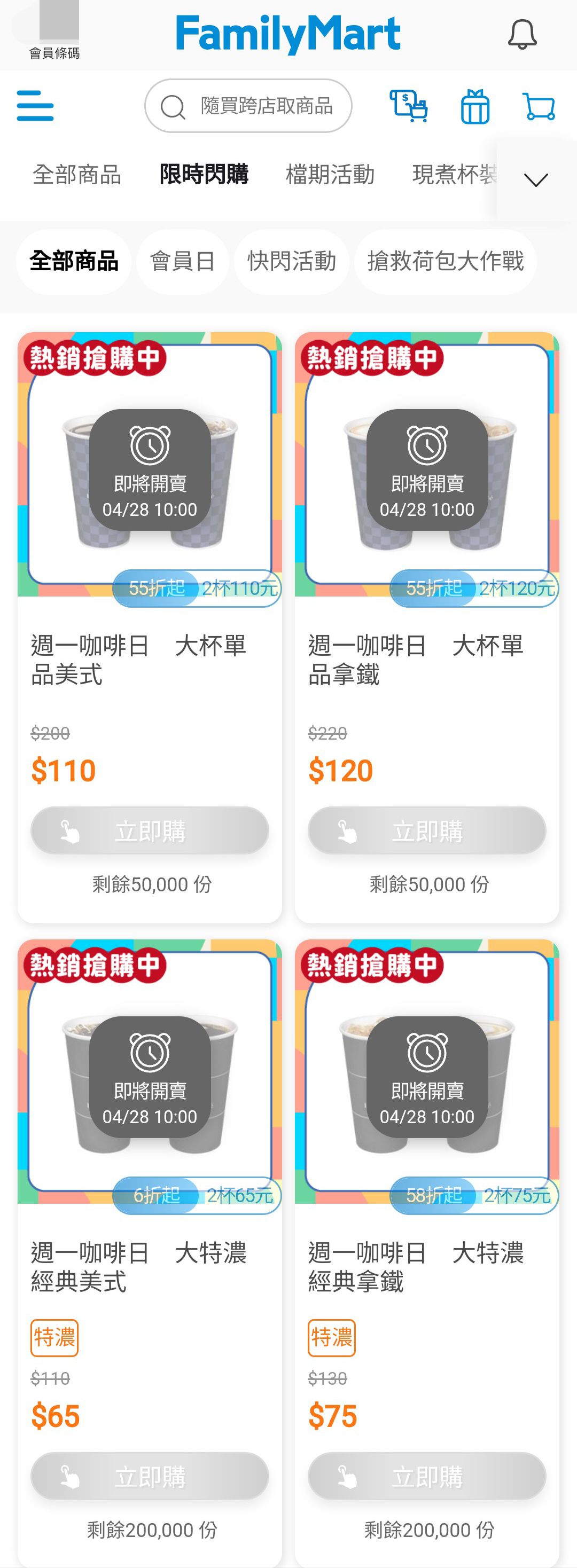Select the 搶救荷包大作戰 filter chip

tap(446, 261)
